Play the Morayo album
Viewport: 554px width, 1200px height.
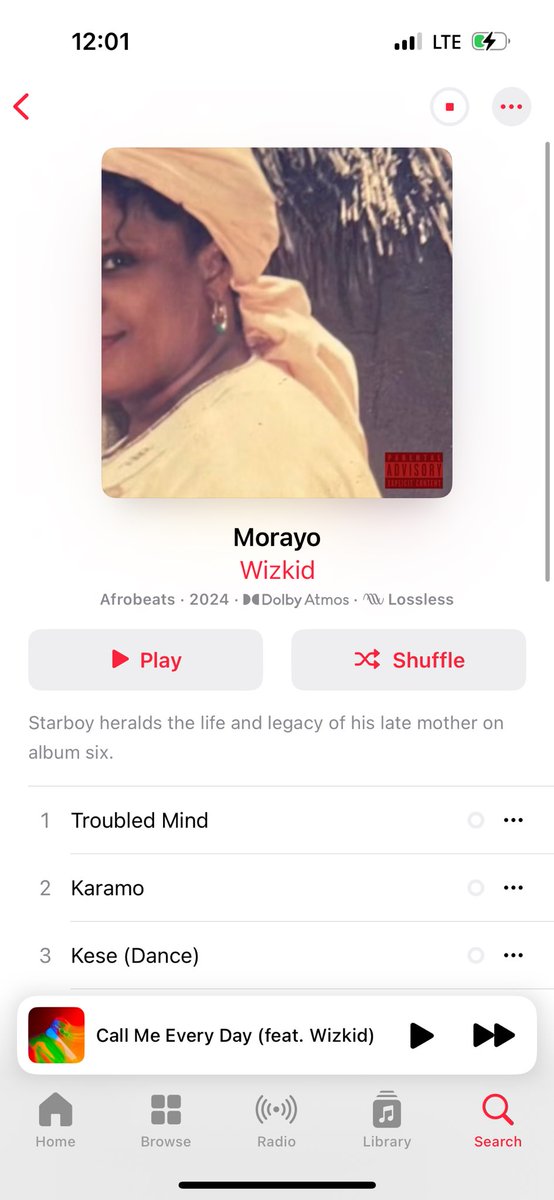(x=146, y=660)
